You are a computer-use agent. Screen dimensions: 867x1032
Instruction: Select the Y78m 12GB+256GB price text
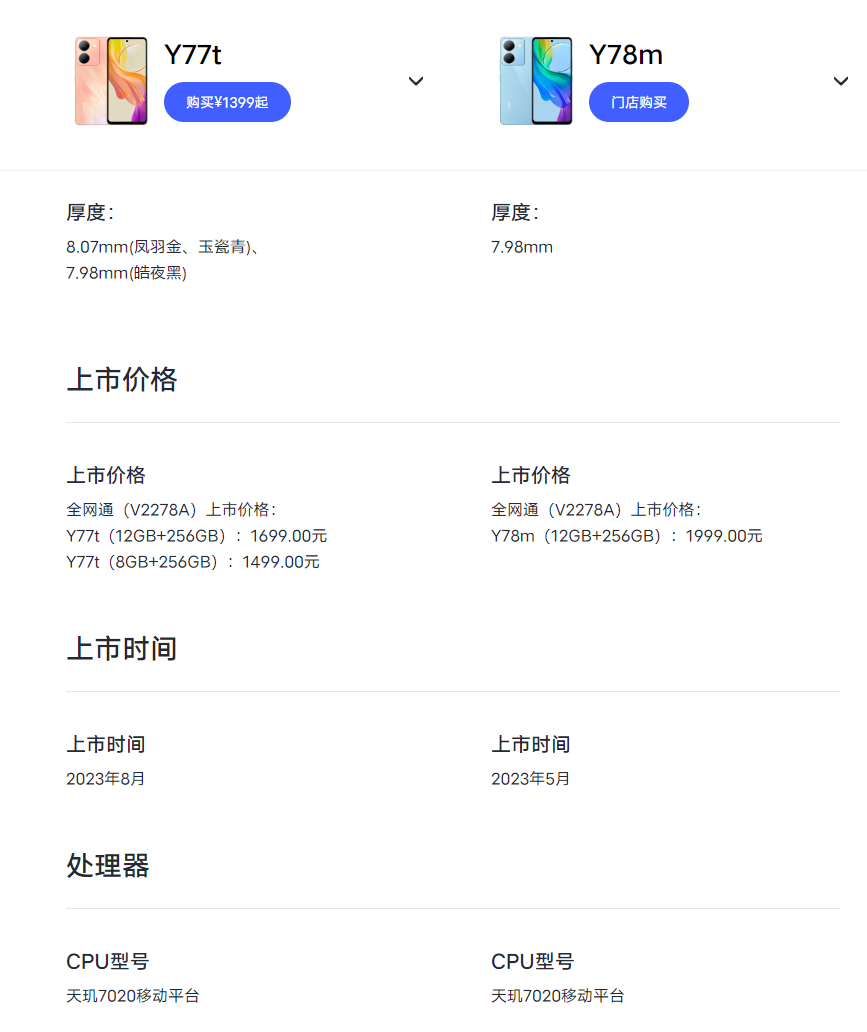[x=625, y=535]
